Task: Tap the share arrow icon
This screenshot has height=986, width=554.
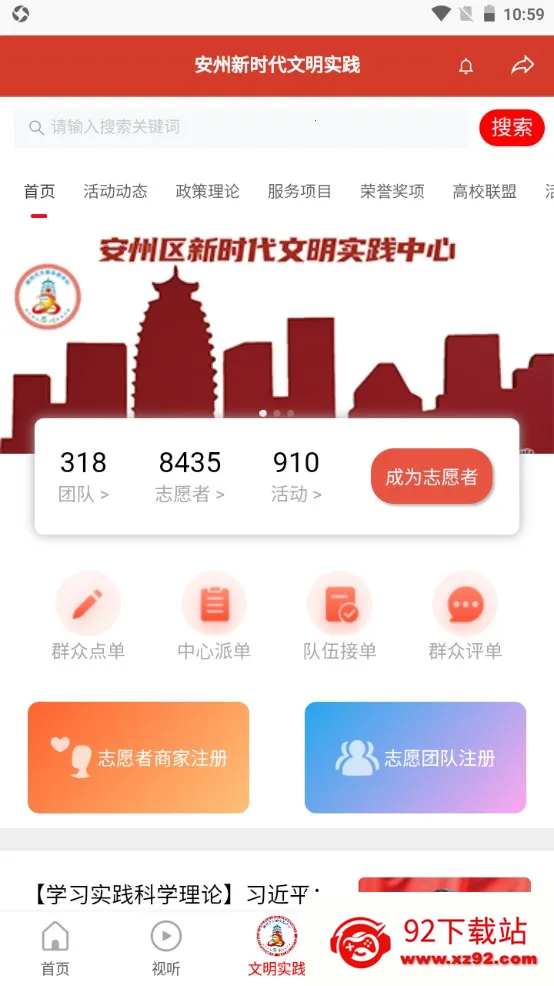Action: (x=522, y=65)
